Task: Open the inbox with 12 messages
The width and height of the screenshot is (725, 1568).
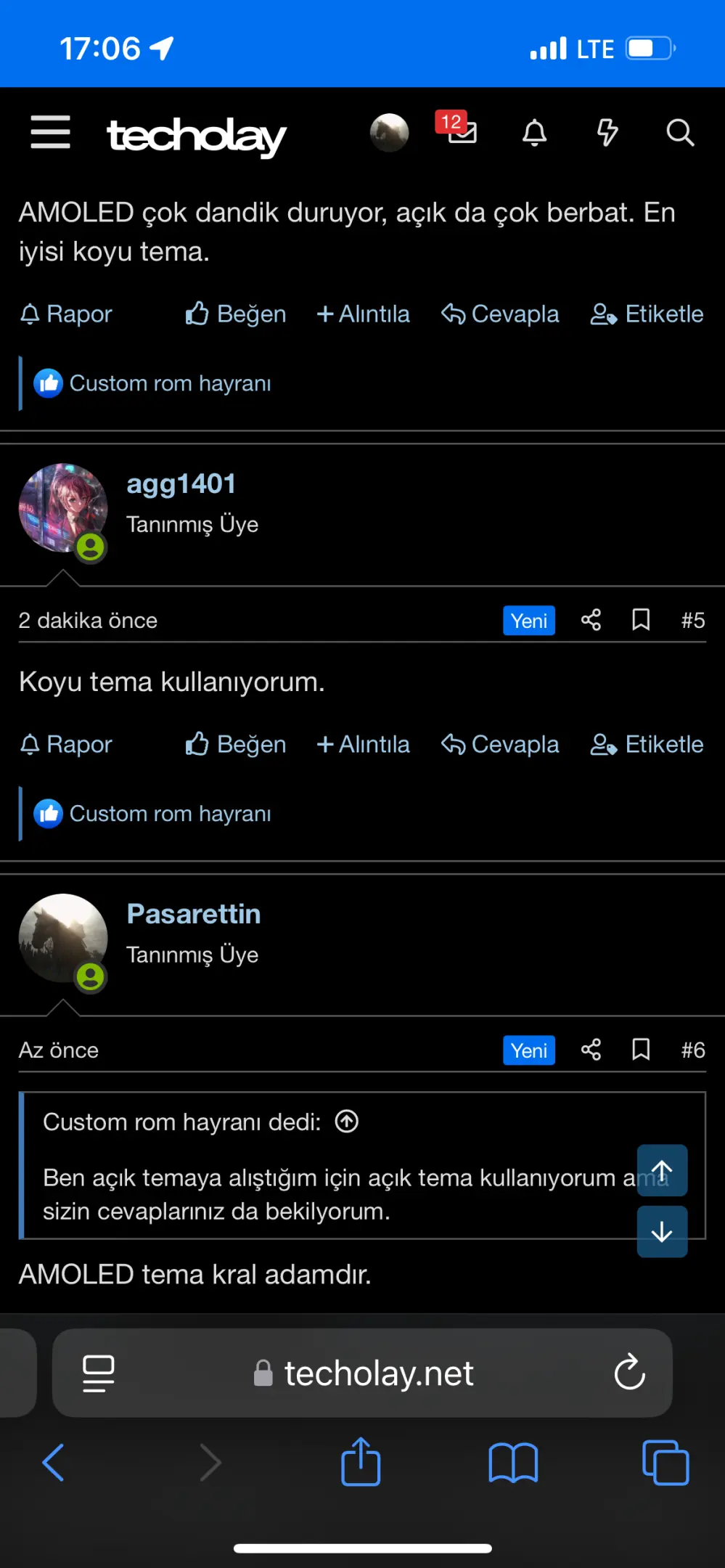Action: 457,128
